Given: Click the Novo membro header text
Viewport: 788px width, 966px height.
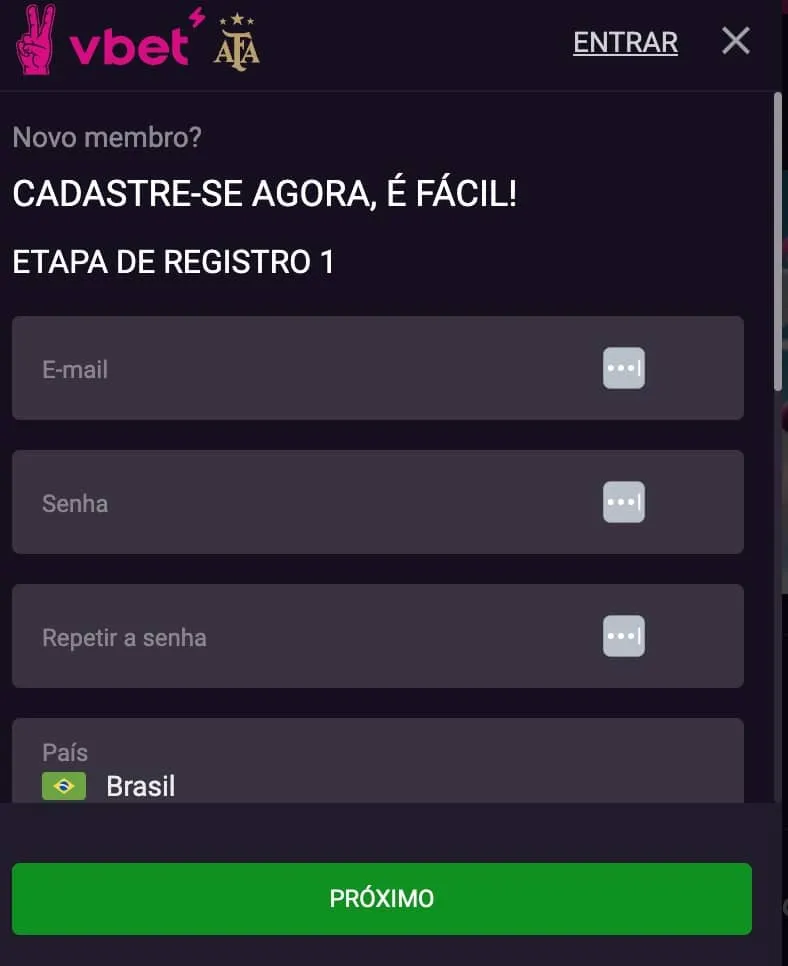Looking at the screenshot, I should pos(107,137).
